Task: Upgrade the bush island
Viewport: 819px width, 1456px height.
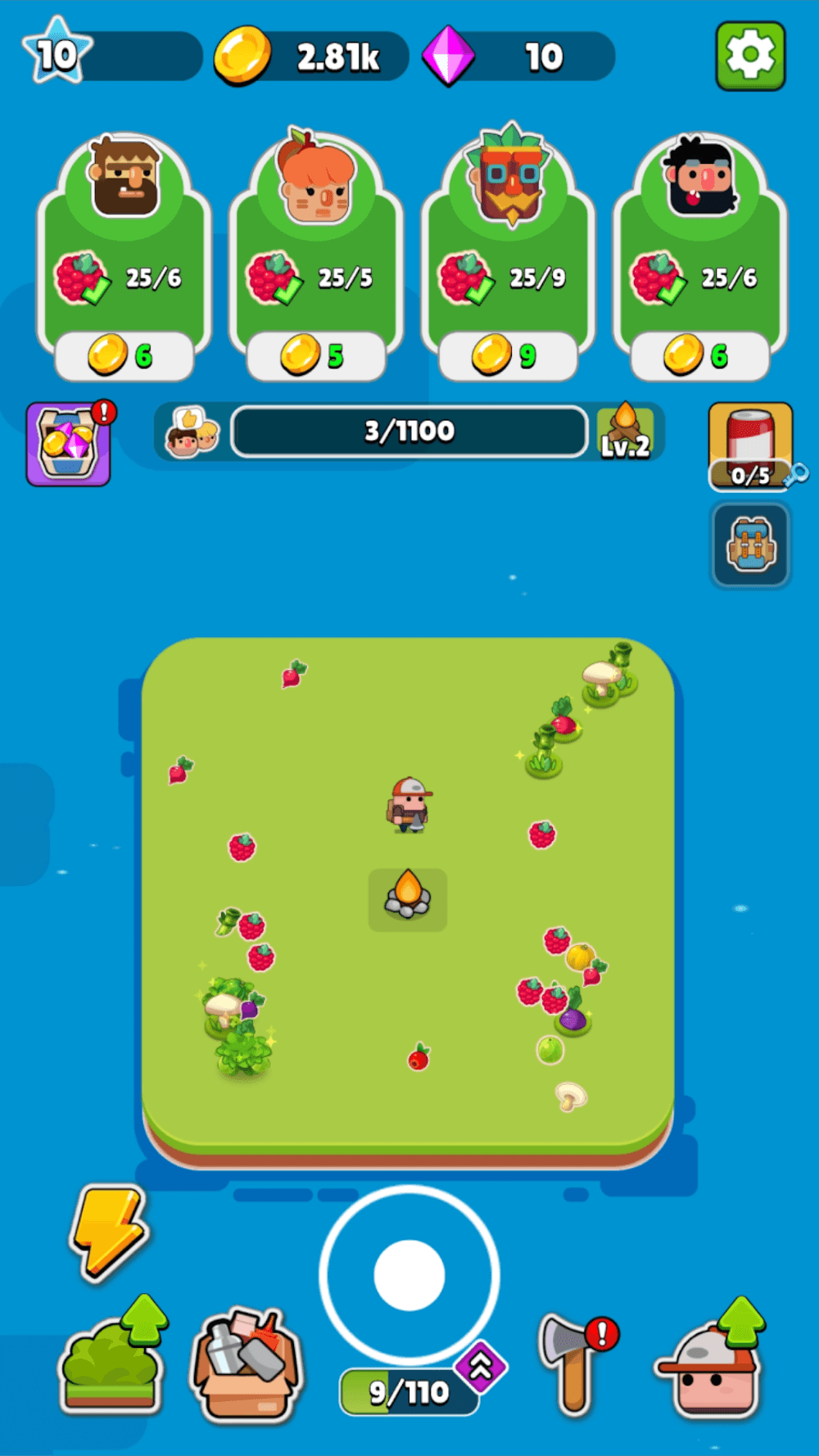Action: 113,1360
